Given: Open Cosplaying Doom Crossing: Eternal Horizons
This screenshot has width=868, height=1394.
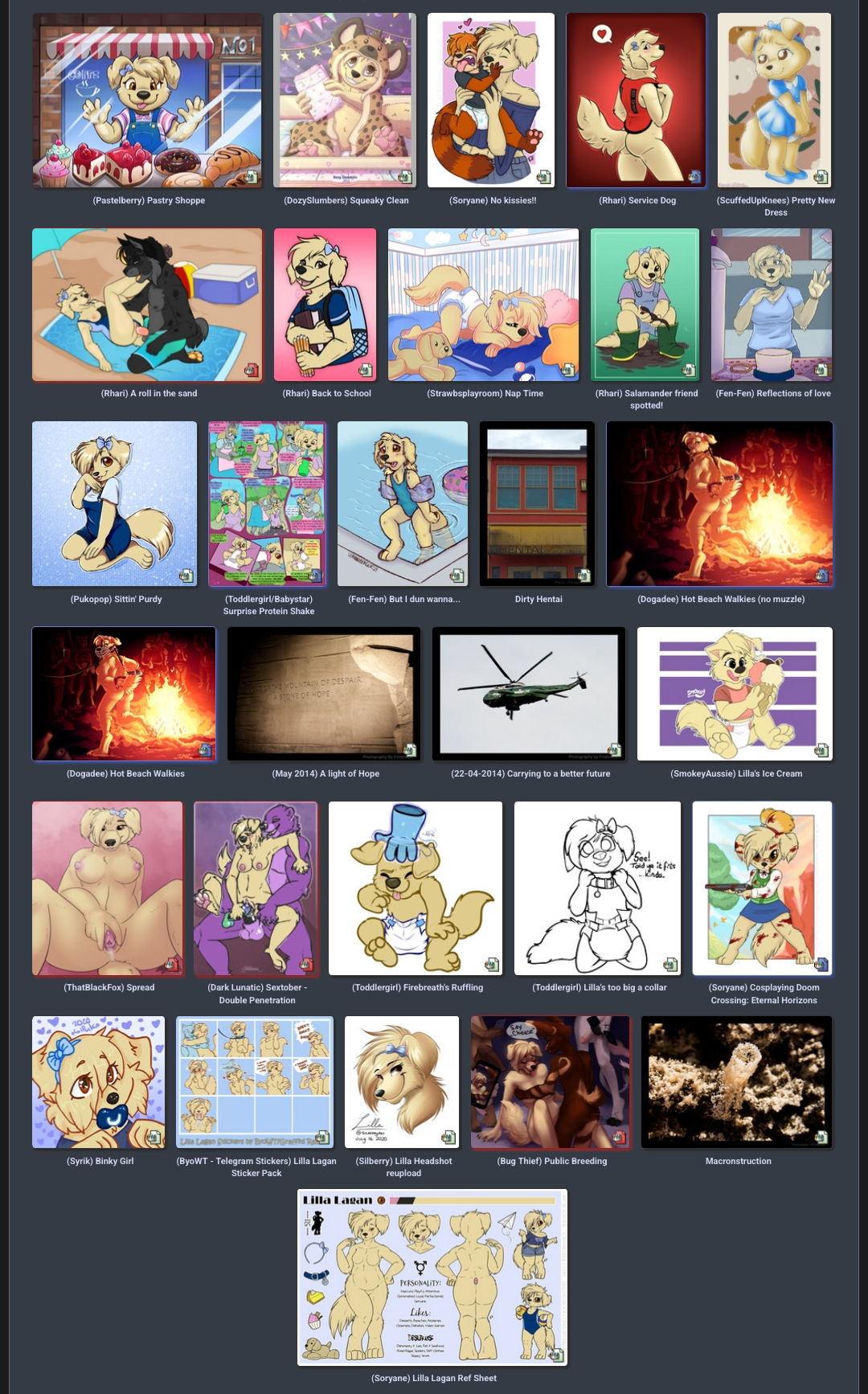Looking at the screenshot, I should click(763, 888).
